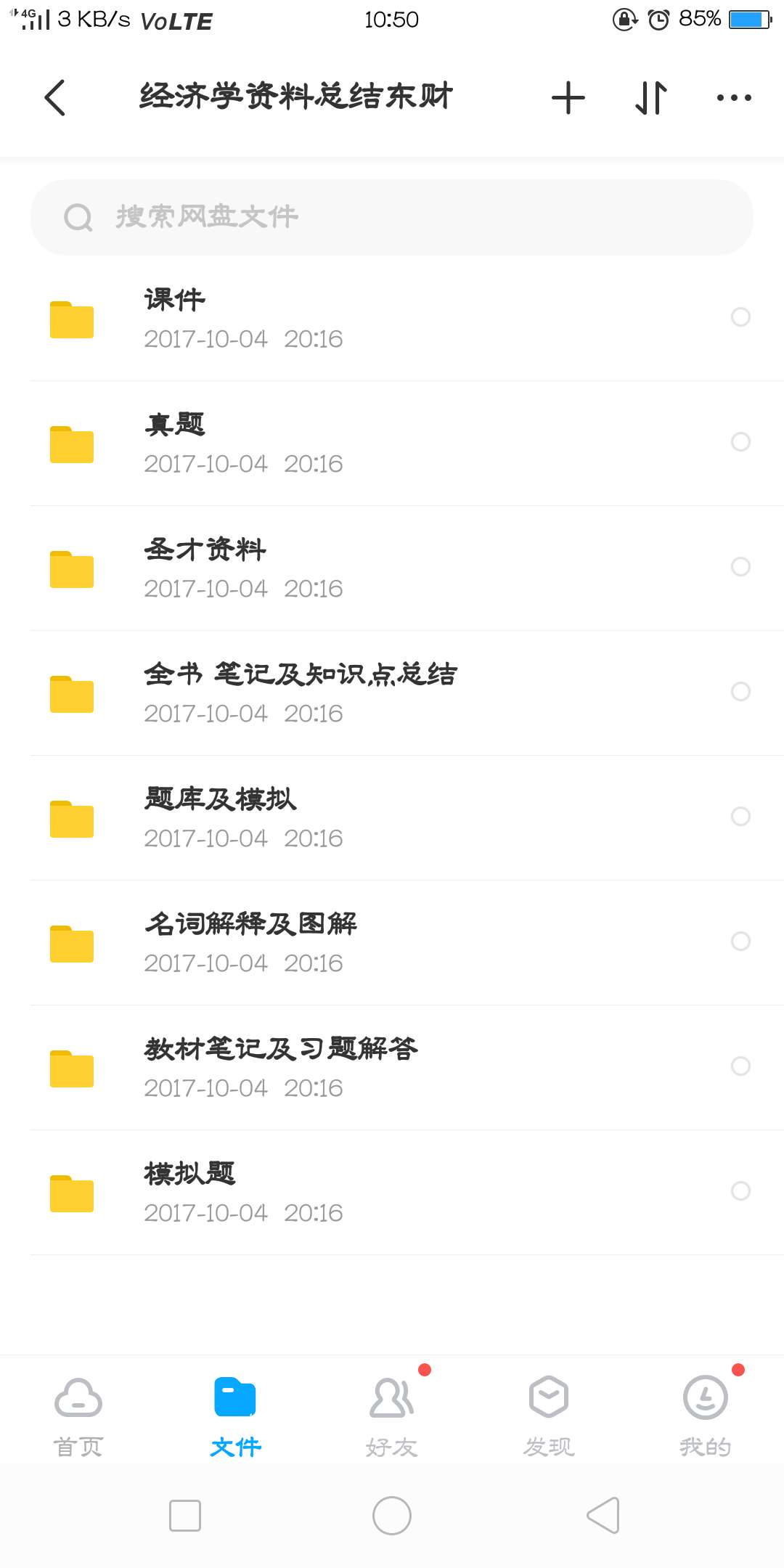Image resolution: width=784 pixels, height=1568 pixels.
Task: Open the sort order icon
Action: tap(650, 98)
